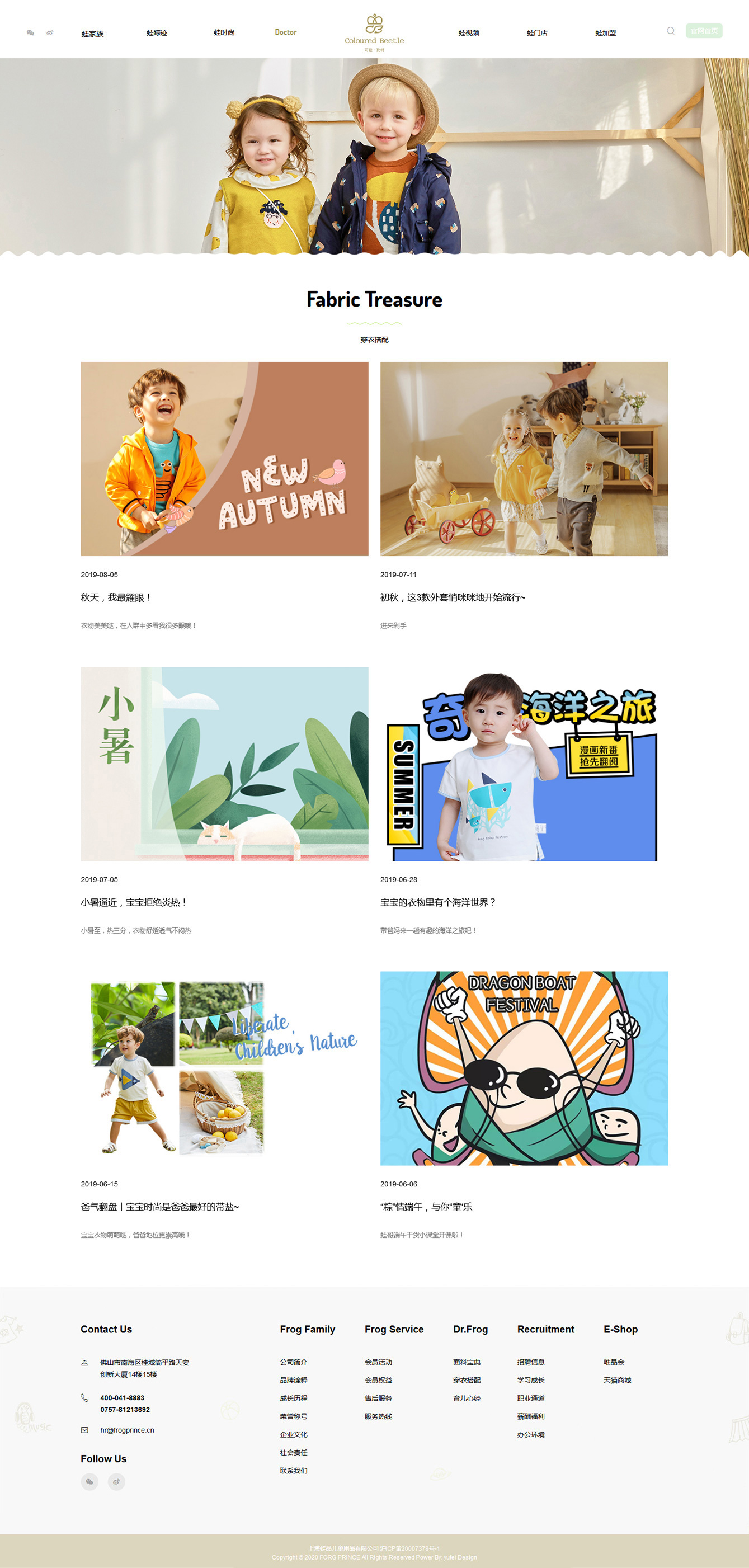Screen dimensions: 749x1568
Task: Visit 天猫商城 under E-Shop
Action: coord(617,1380)
